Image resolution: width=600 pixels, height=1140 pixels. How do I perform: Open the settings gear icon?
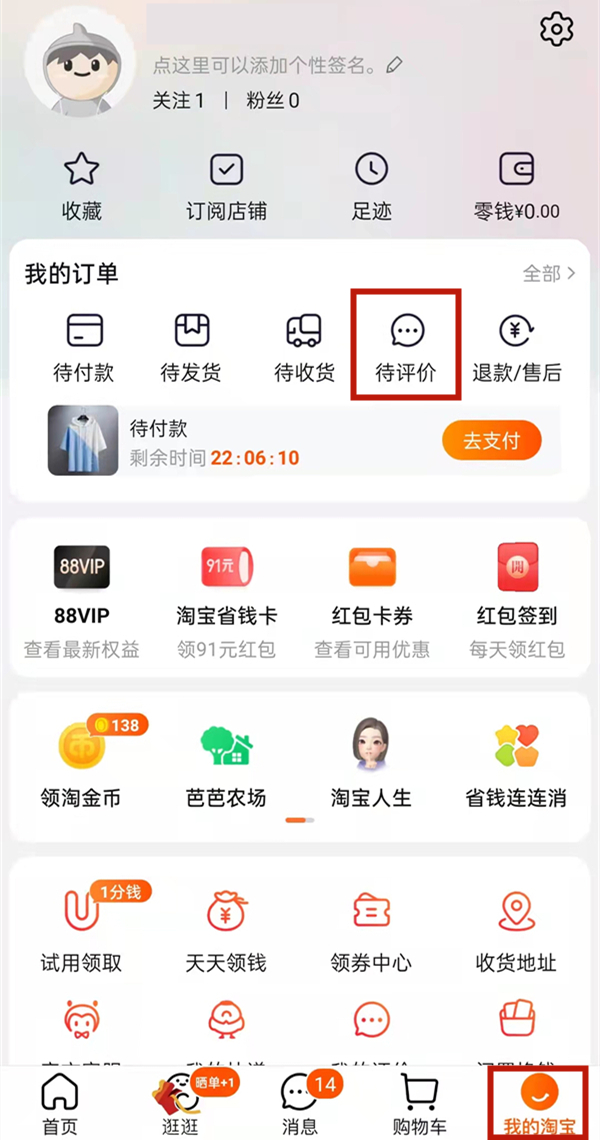pyautogui.click(x=556, y=29)
